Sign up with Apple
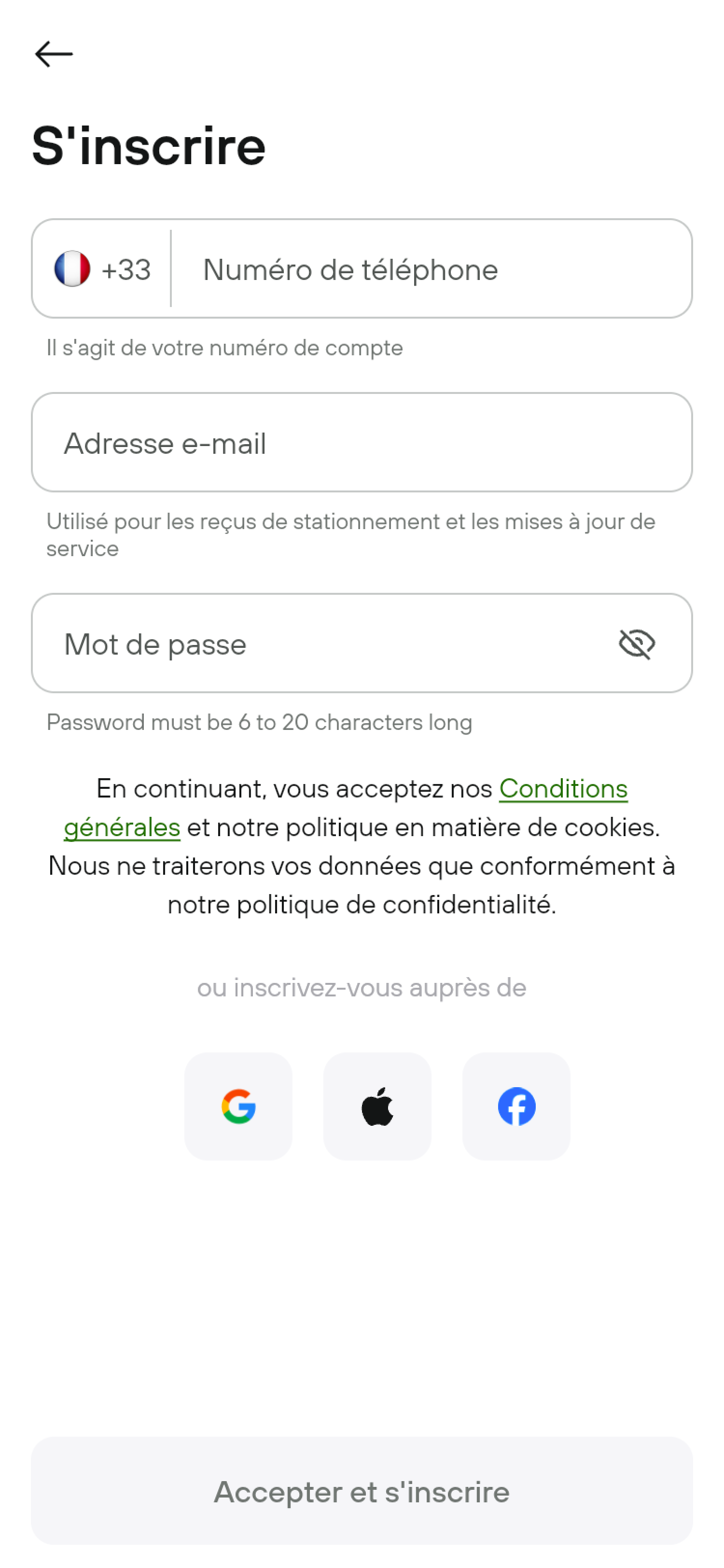Screen dimensions: 724x1568 (377, 1106)
